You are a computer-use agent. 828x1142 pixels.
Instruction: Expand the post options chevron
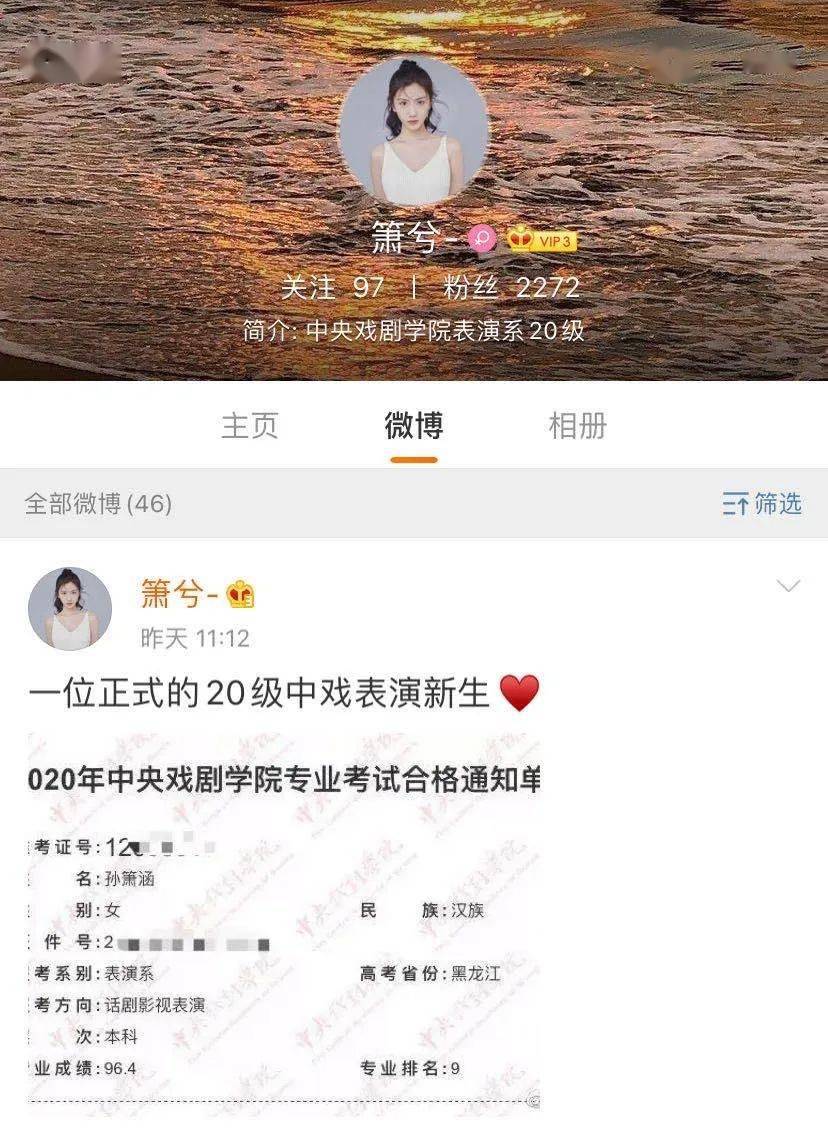click(788, 586)
